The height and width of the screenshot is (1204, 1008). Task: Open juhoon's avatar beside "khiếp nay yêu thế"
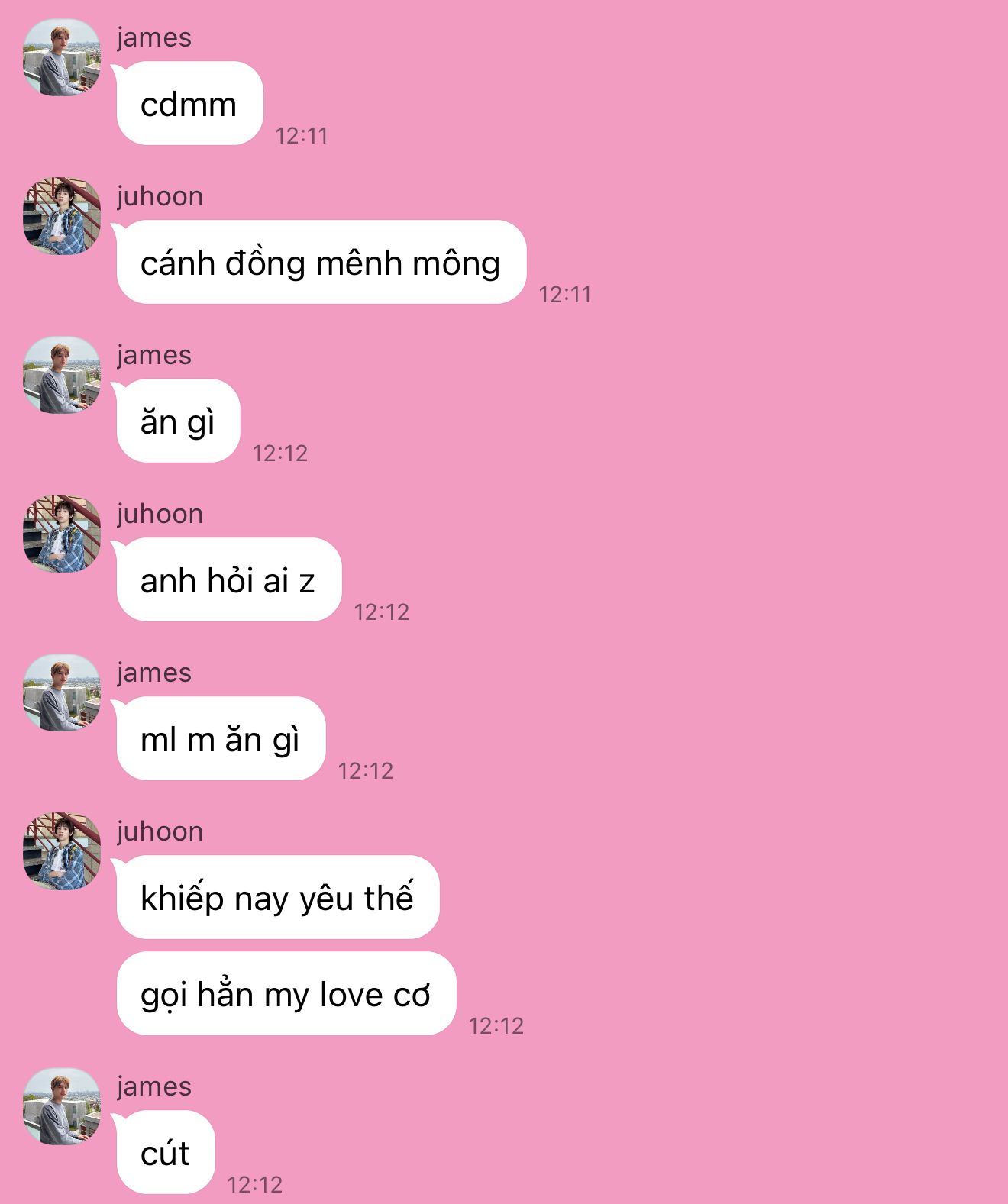click(x=62, y=851)
